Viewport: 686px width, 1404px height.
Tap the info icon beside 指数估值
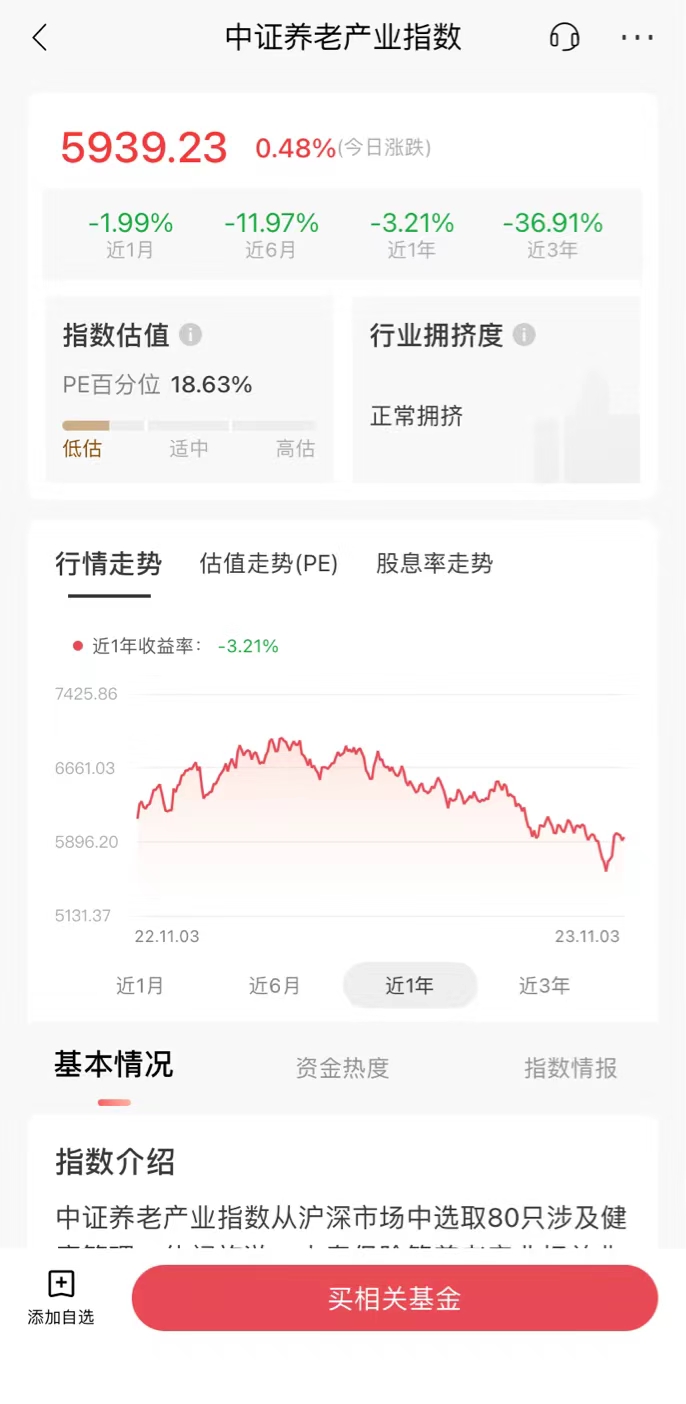(x=191, y=335)
